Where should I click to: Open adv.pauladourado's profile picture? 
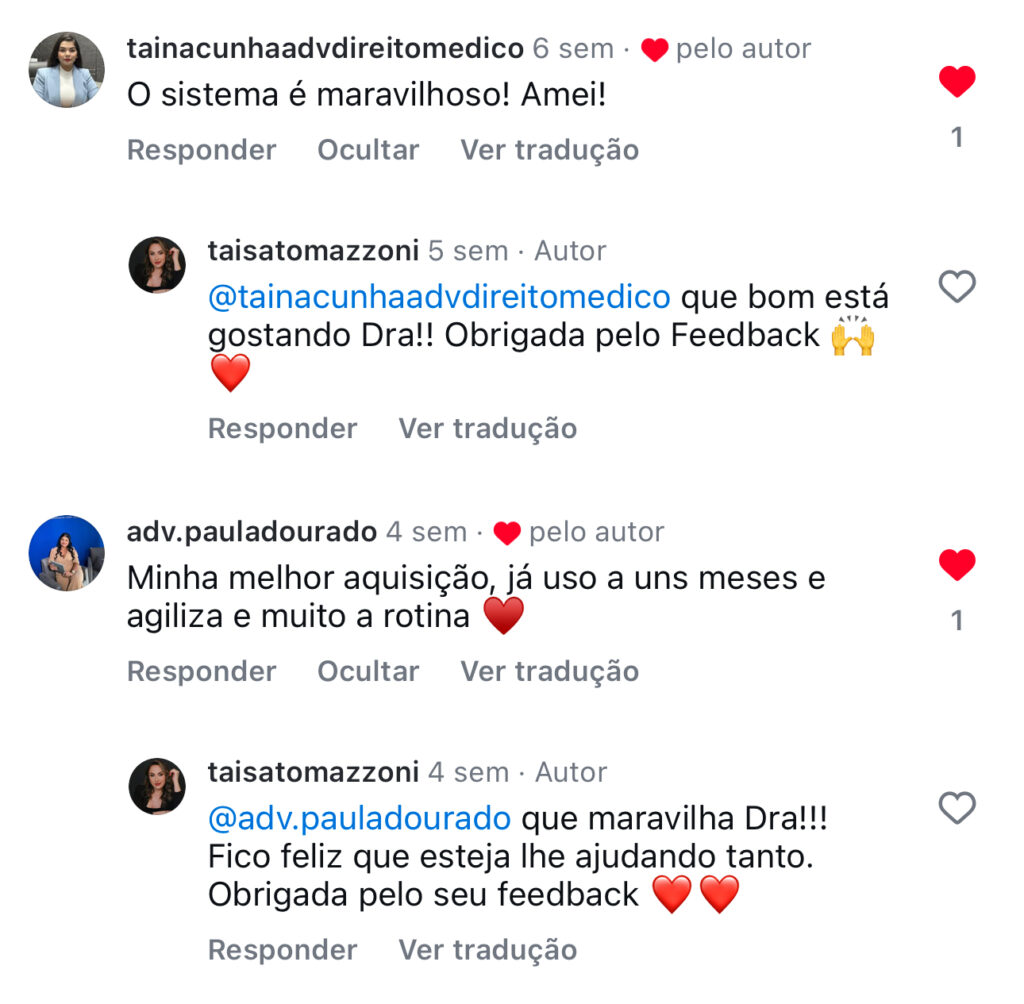coord(66,553)
